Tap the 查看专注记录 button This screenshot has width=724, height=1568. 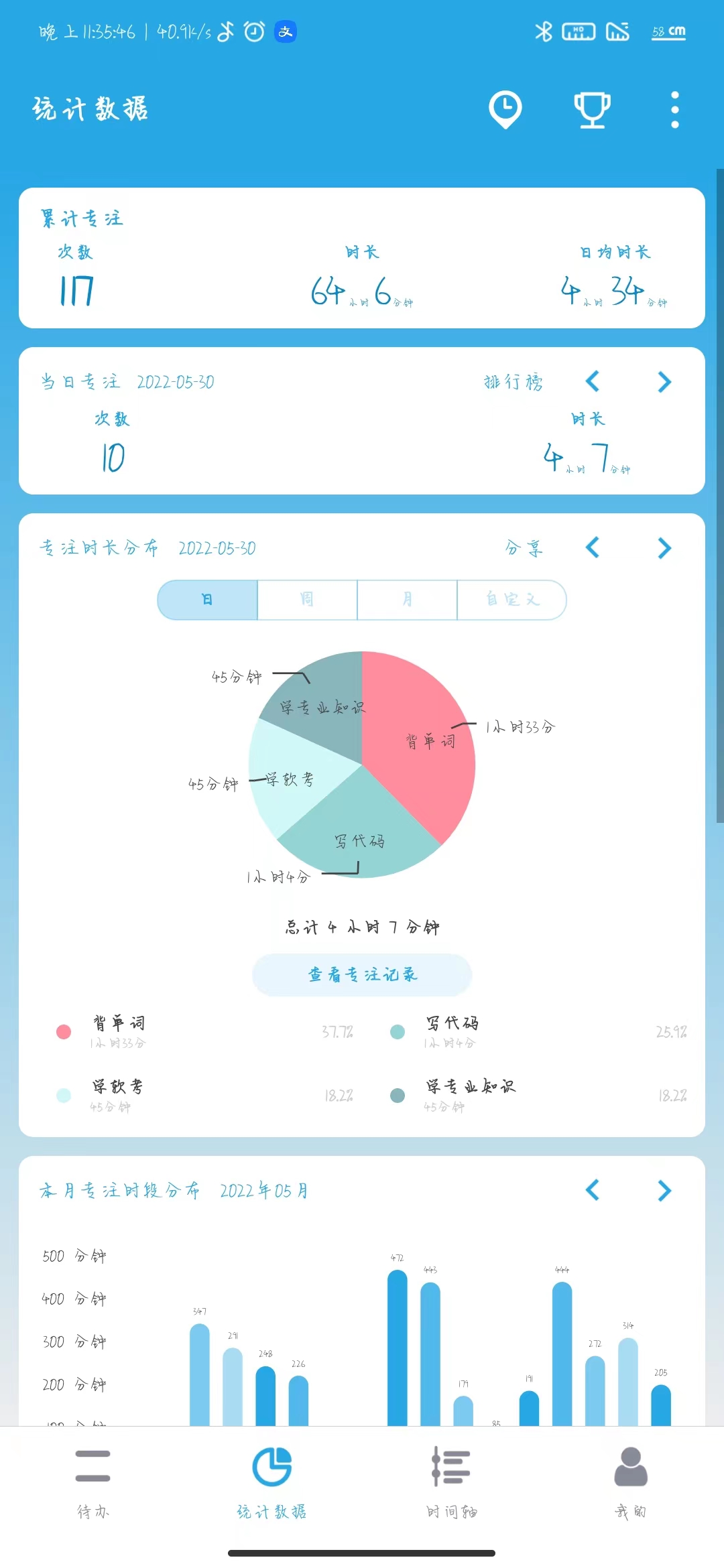pyautogui.click(x=362, y=974)
